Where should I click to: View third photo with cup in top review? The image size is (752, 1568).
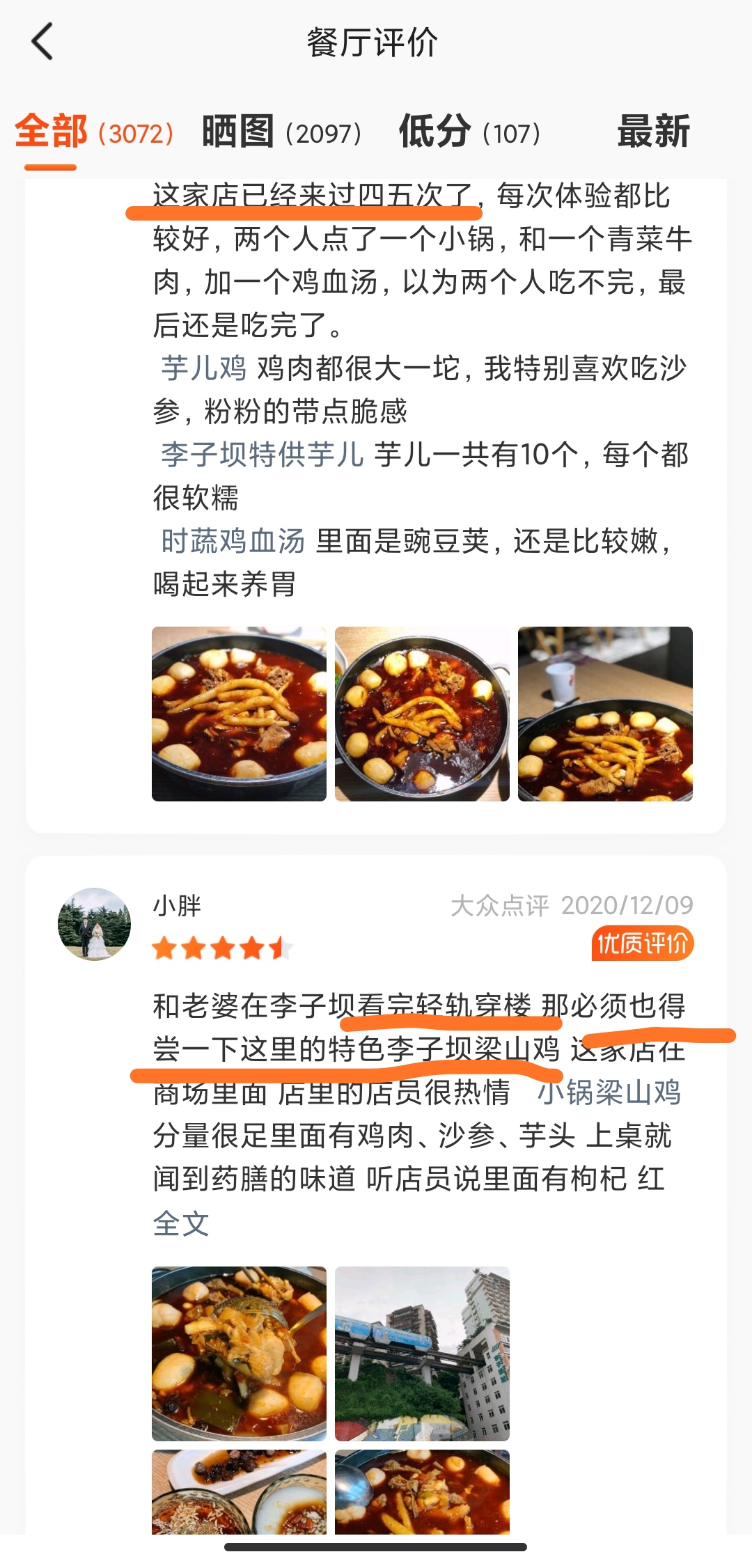point(605,714)
